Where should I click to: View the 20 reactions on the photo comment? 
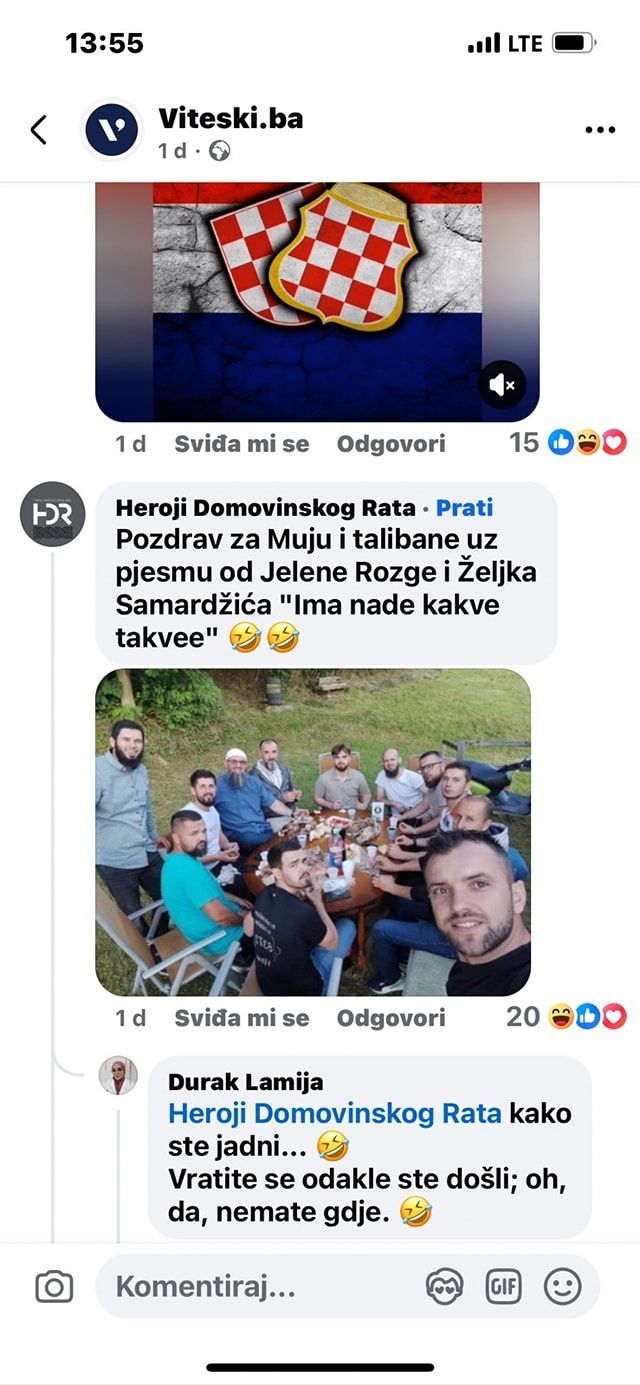[x=566, y=1017]
